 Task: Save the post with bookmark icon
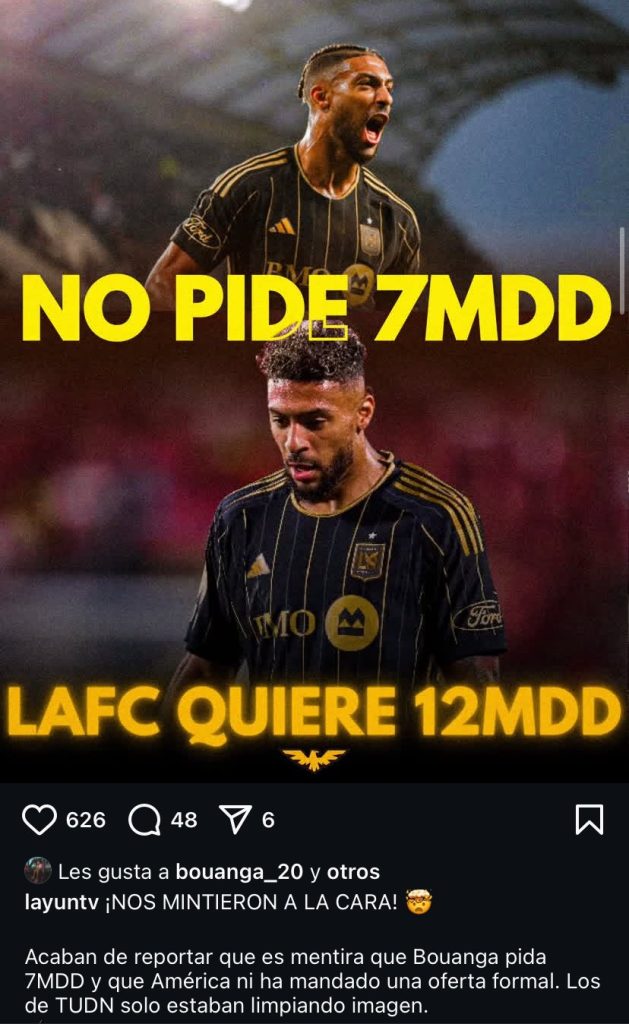click(x=589, y=820)
